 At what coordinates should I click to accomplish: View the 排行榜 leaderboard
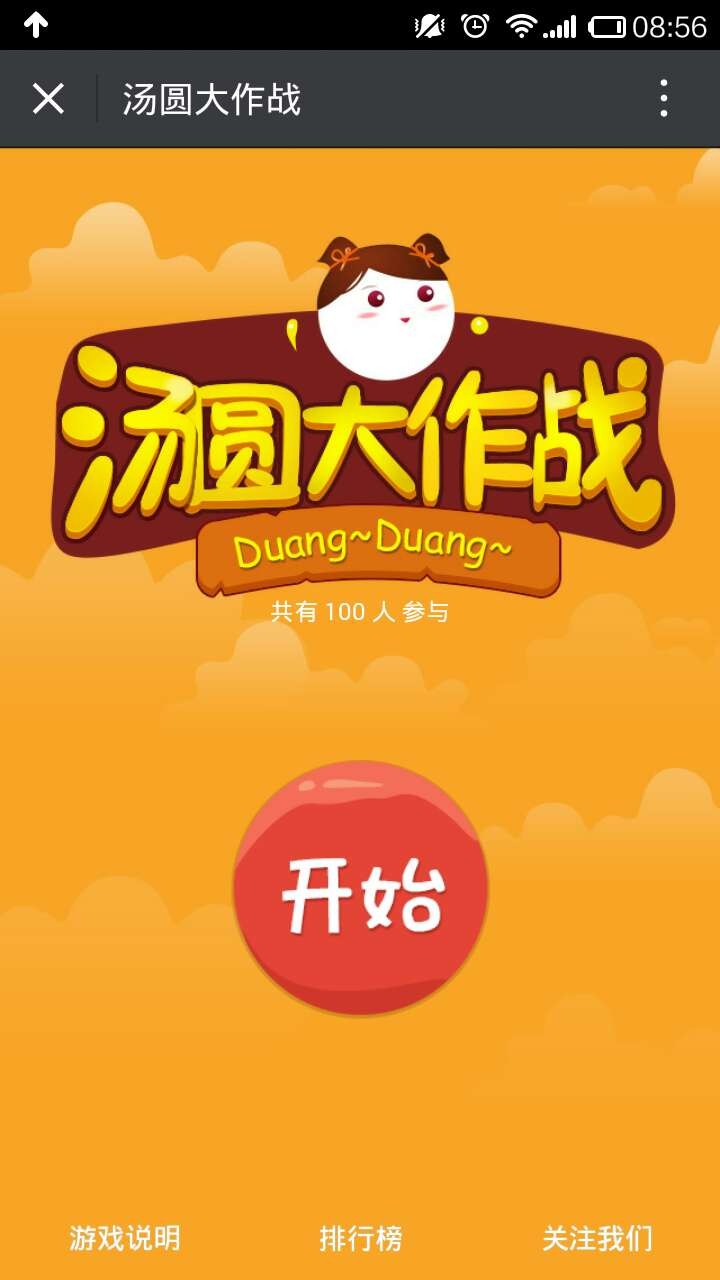point(360,1238)
